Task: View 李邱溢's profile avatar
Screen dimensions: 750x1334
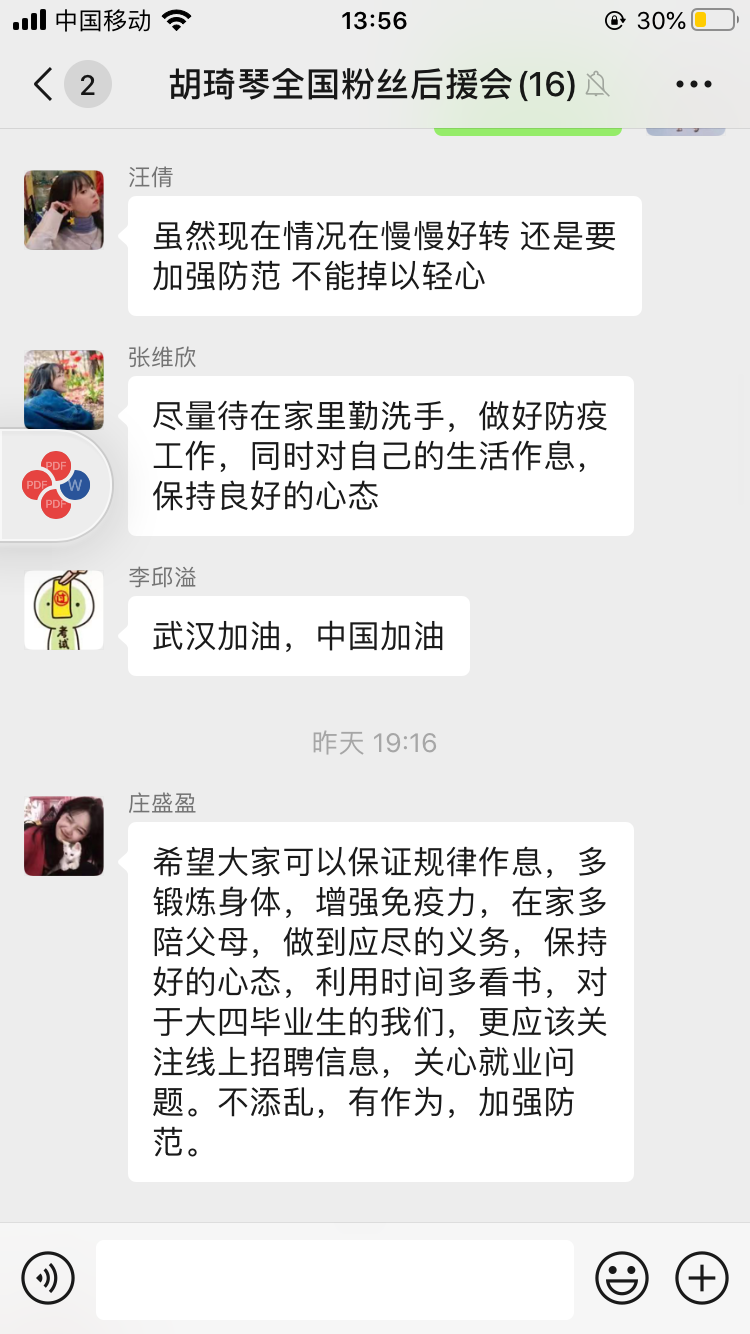Action: click(64, 610)
